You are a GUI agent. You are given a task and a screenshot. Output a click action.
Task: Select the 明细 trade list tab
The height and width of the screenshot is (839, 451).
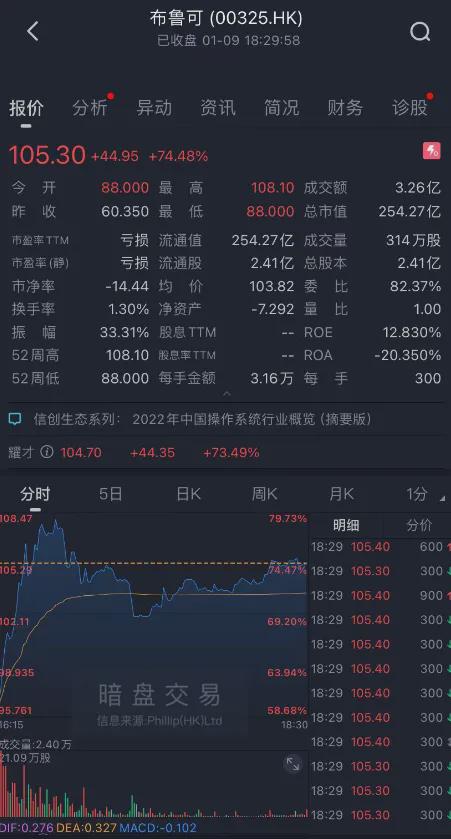(346, 525)
